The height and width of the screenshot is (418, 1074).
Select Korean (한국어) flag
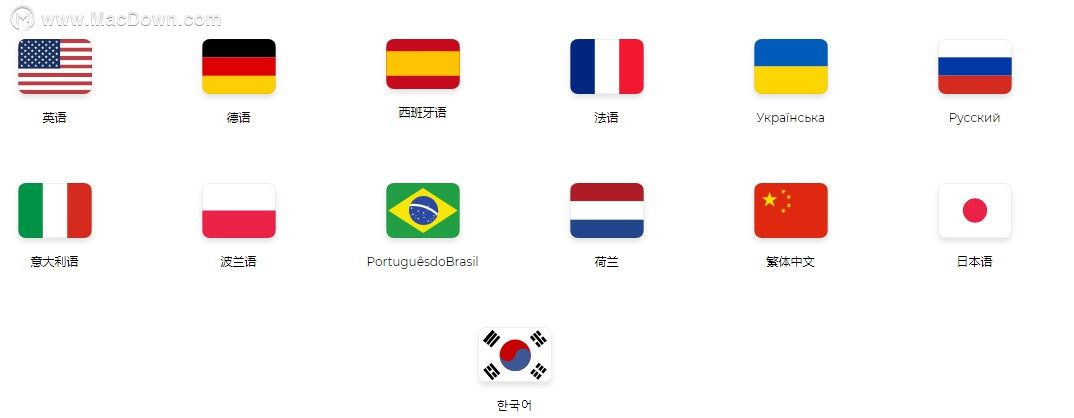tap(515, 354)
